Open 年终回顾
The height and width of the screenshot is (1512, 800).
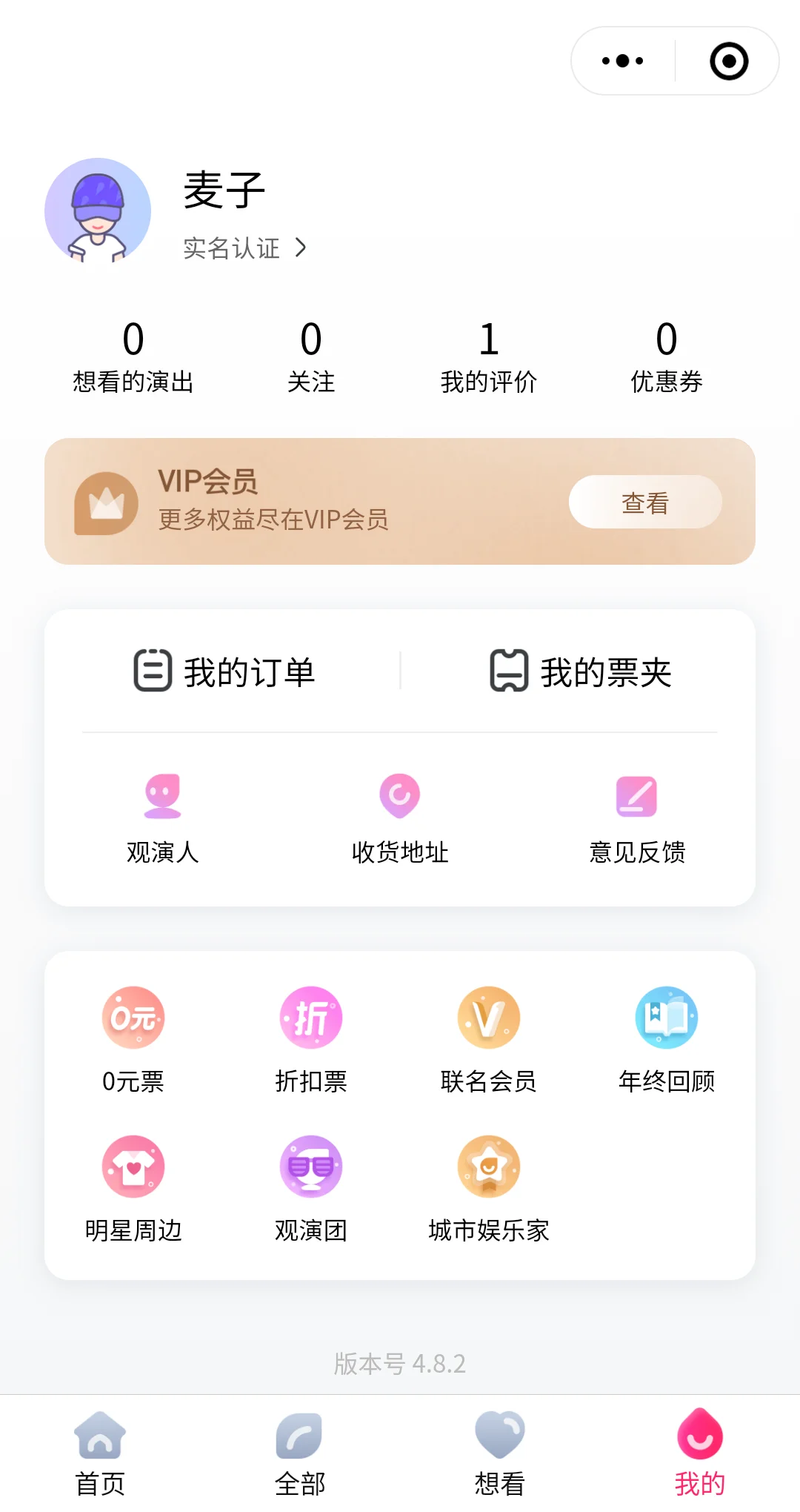pos(666,1039)
